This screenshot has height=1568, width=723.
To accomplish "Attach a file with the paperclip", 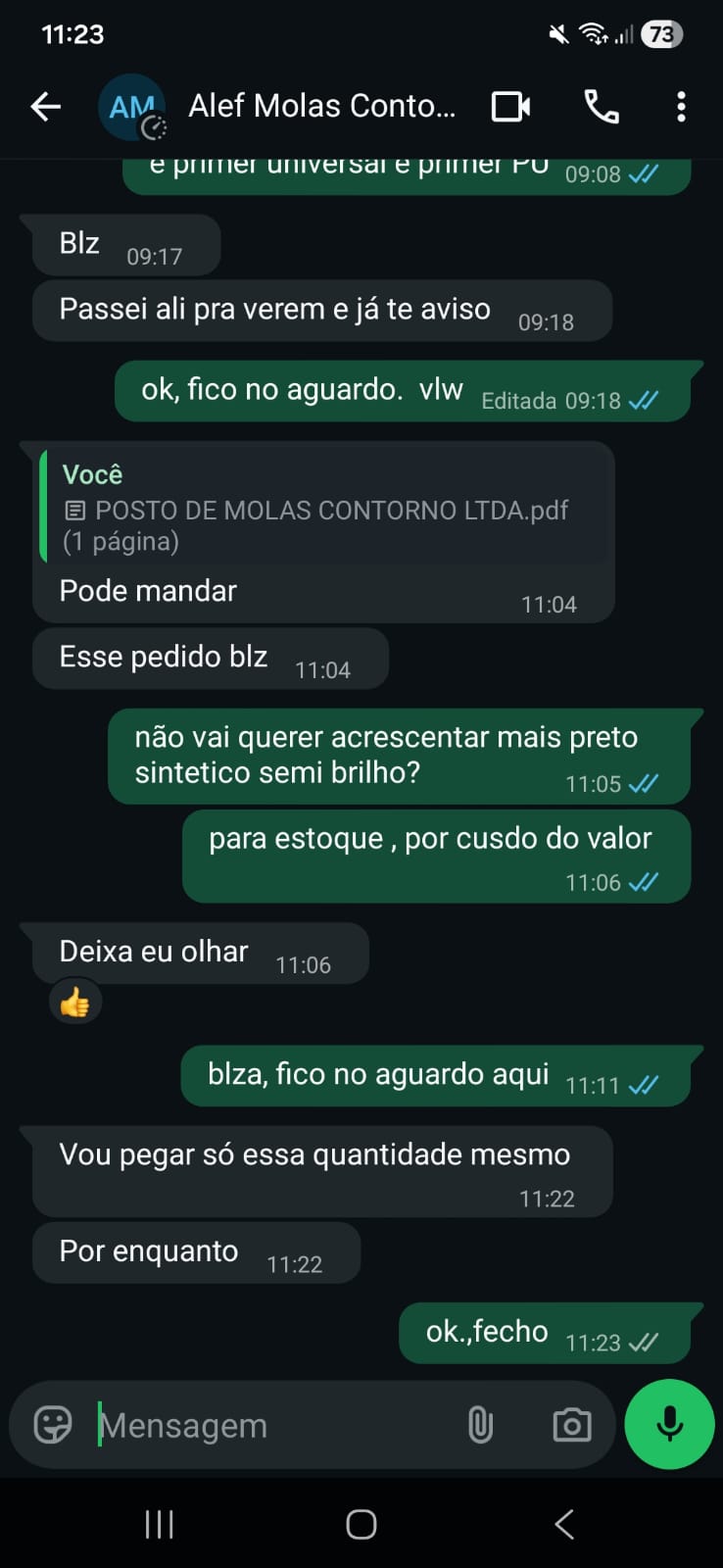I will pyautogui.click(x=480, y=1425).
